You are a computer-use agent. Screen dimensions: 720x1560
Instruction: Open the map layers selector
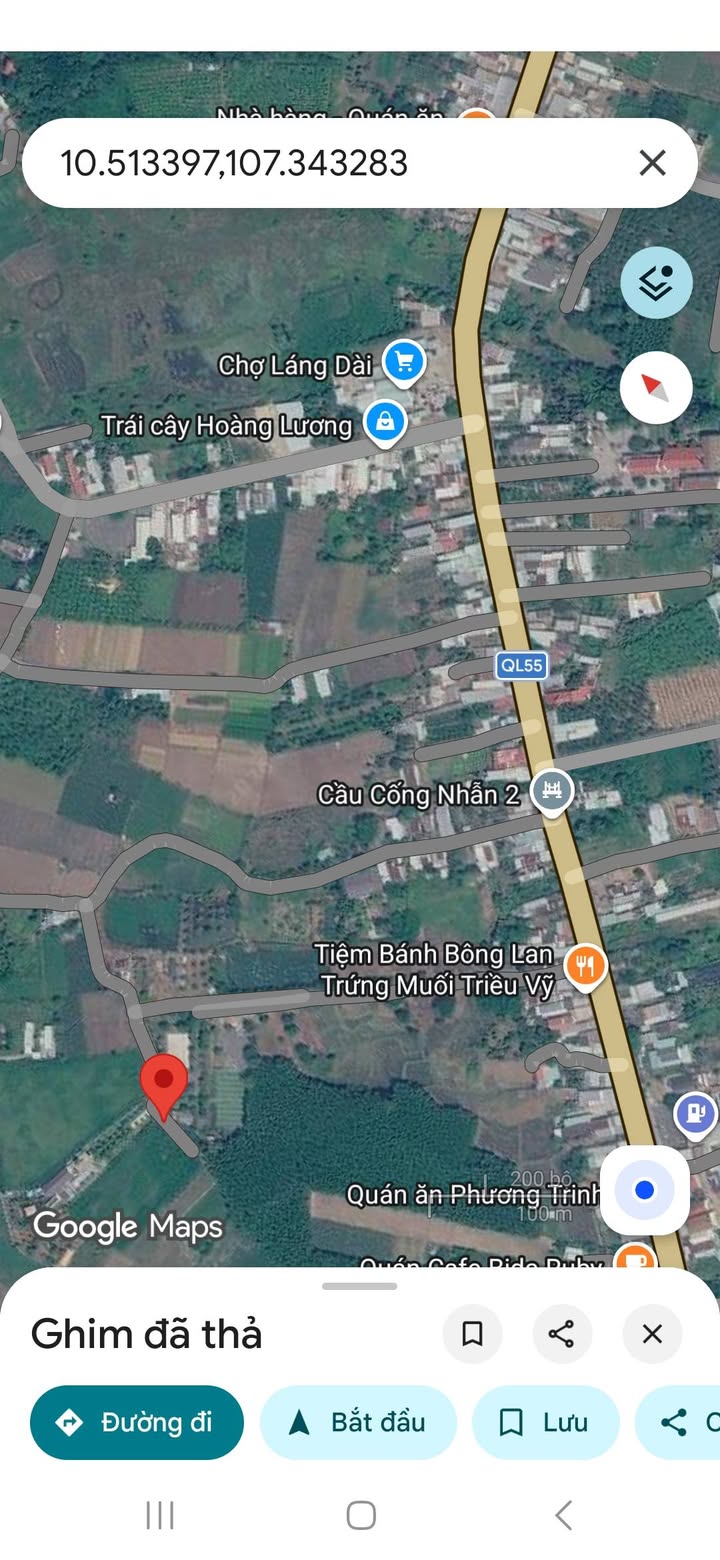(x=656, y=283)
